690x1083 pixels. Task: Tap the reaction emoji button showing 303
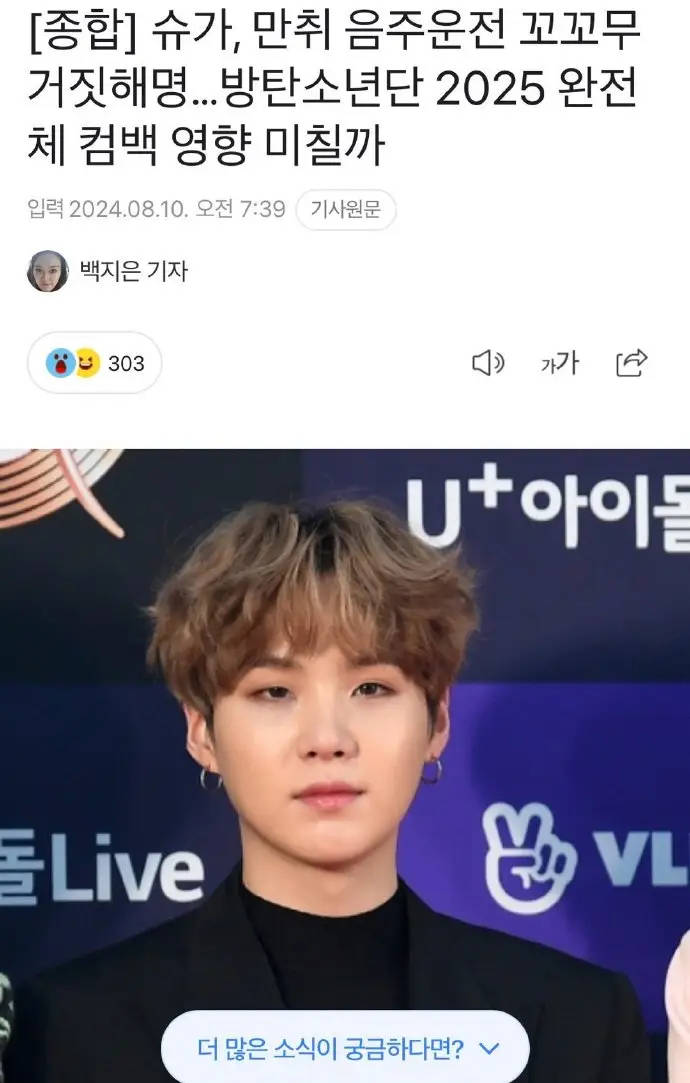(x=95, y=363)
